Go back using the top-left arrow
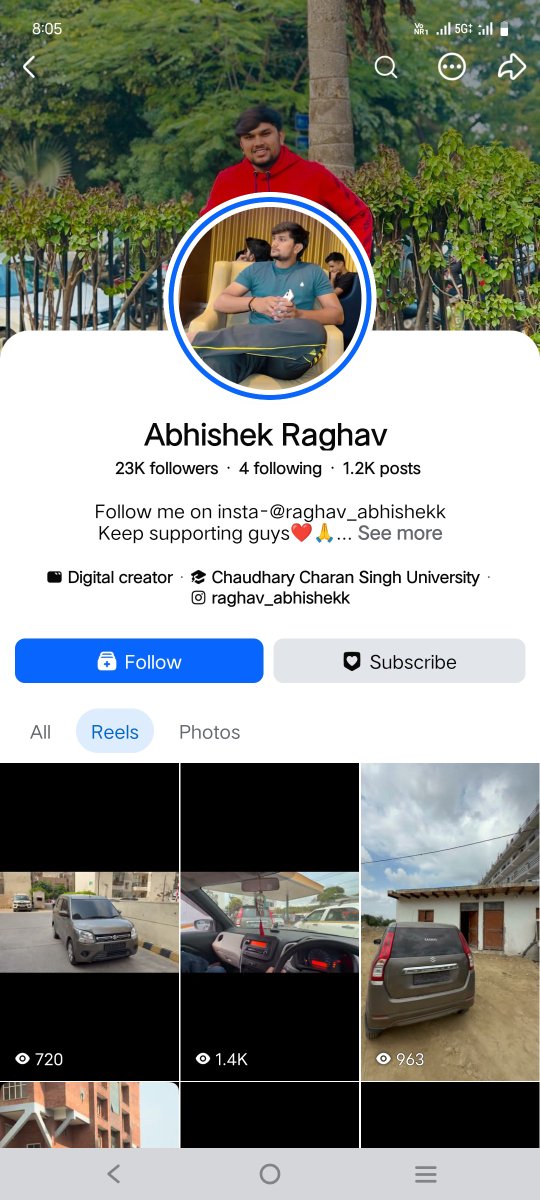Viewport: 540px width, 1200px height. click(29, 67)
